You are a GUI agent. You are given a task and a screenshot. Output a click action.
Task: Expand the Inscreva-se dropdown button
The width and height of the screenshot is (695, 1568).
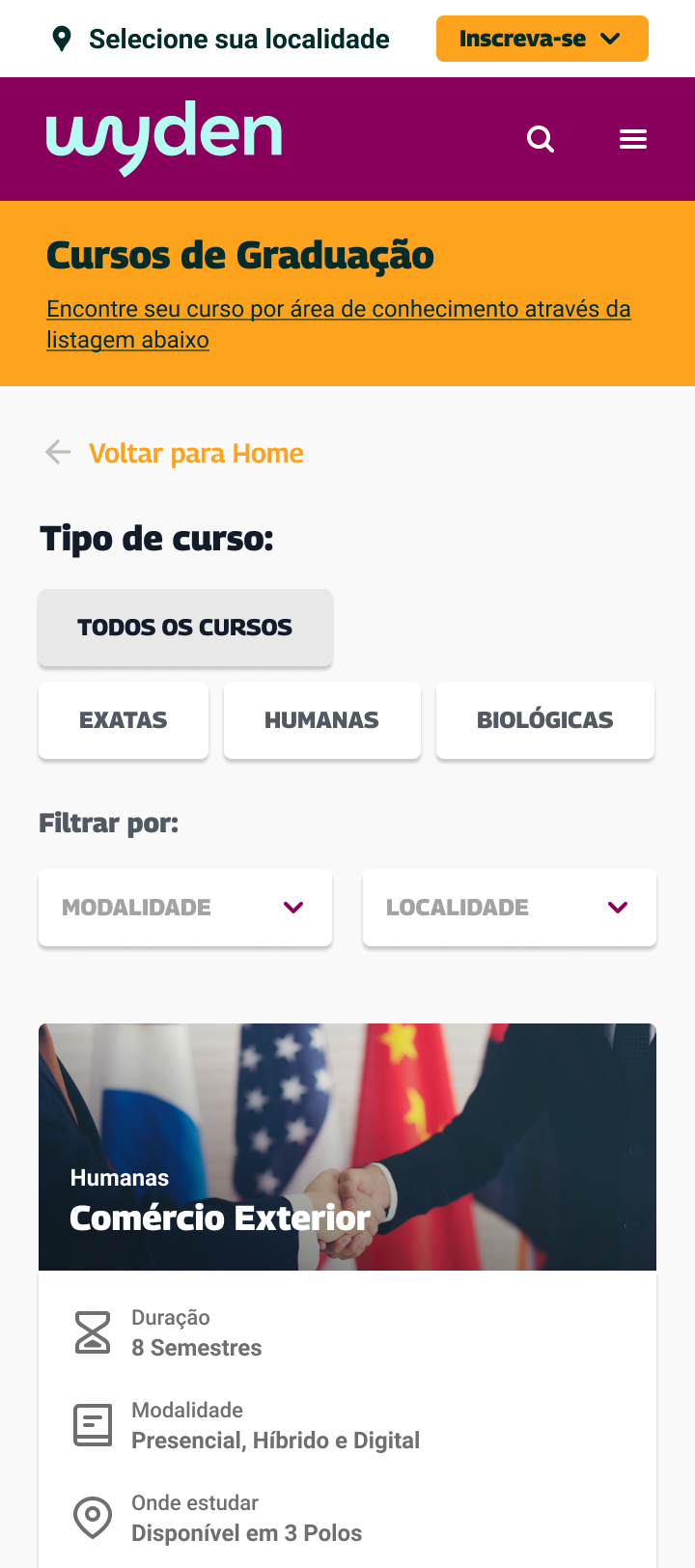542,39
